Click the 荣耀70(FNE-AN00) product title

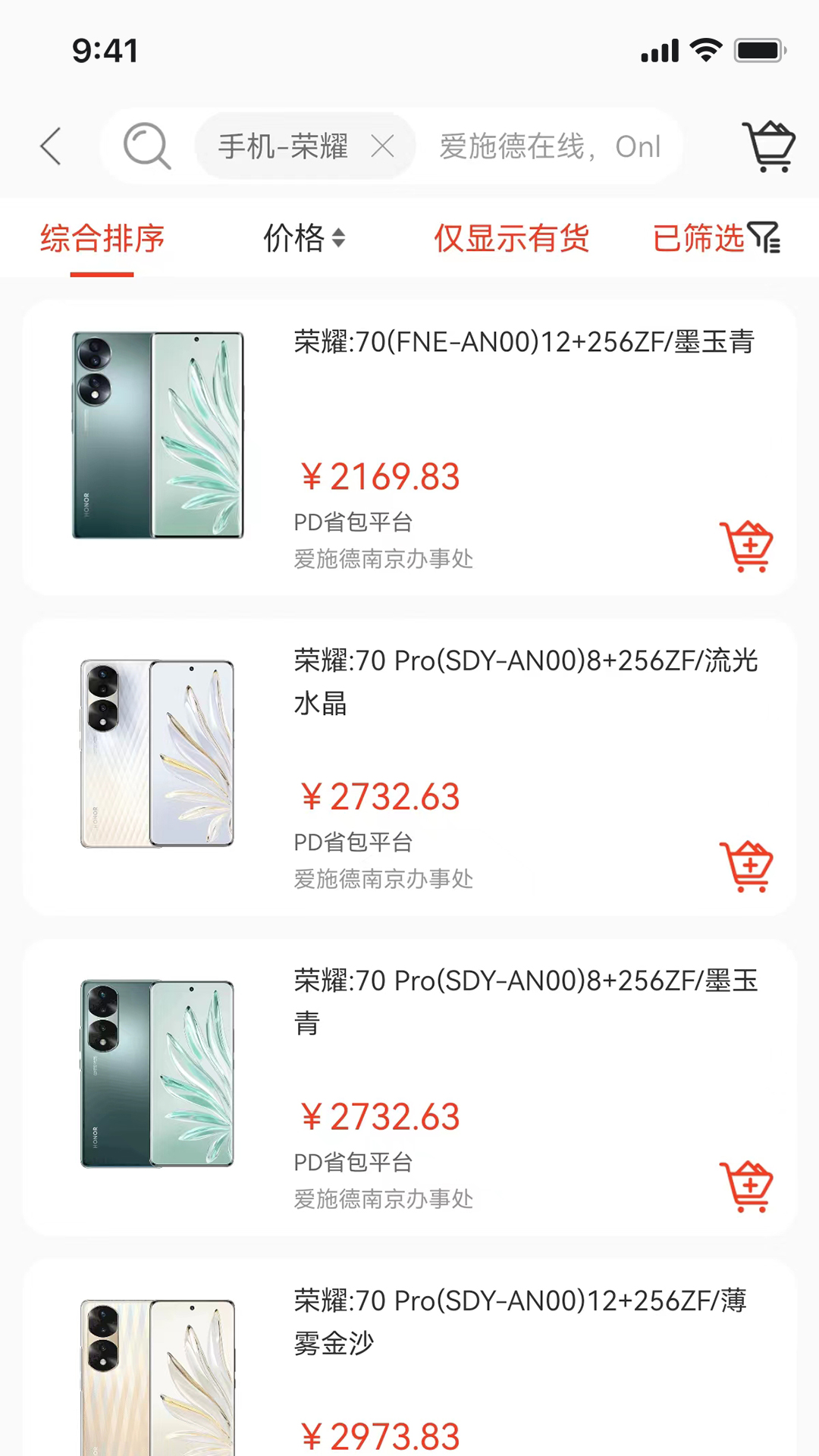click(523, 342)
